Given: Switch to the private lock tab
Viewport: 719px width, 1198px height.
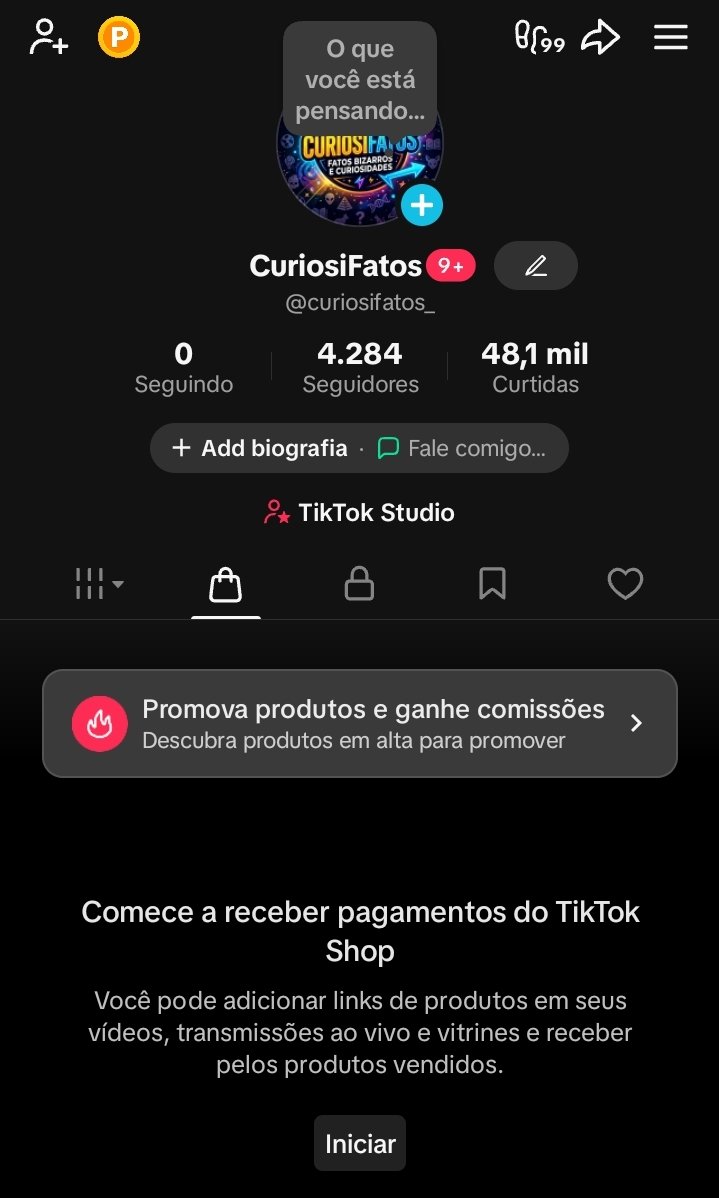Looking at the screenshot, I should tap(359, 584).
